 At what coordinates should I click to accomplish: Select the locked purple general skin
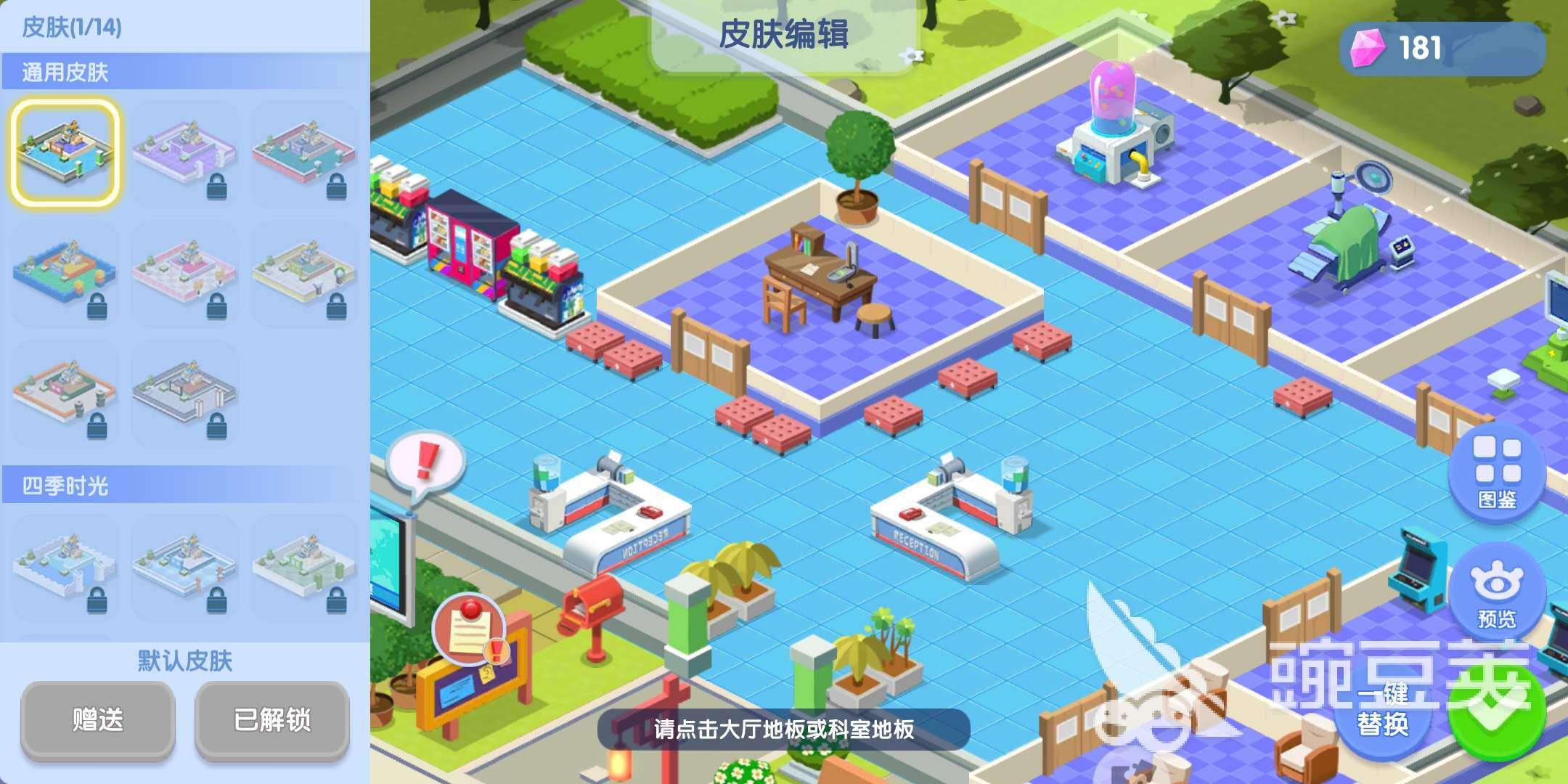click(x=184, y=152)
